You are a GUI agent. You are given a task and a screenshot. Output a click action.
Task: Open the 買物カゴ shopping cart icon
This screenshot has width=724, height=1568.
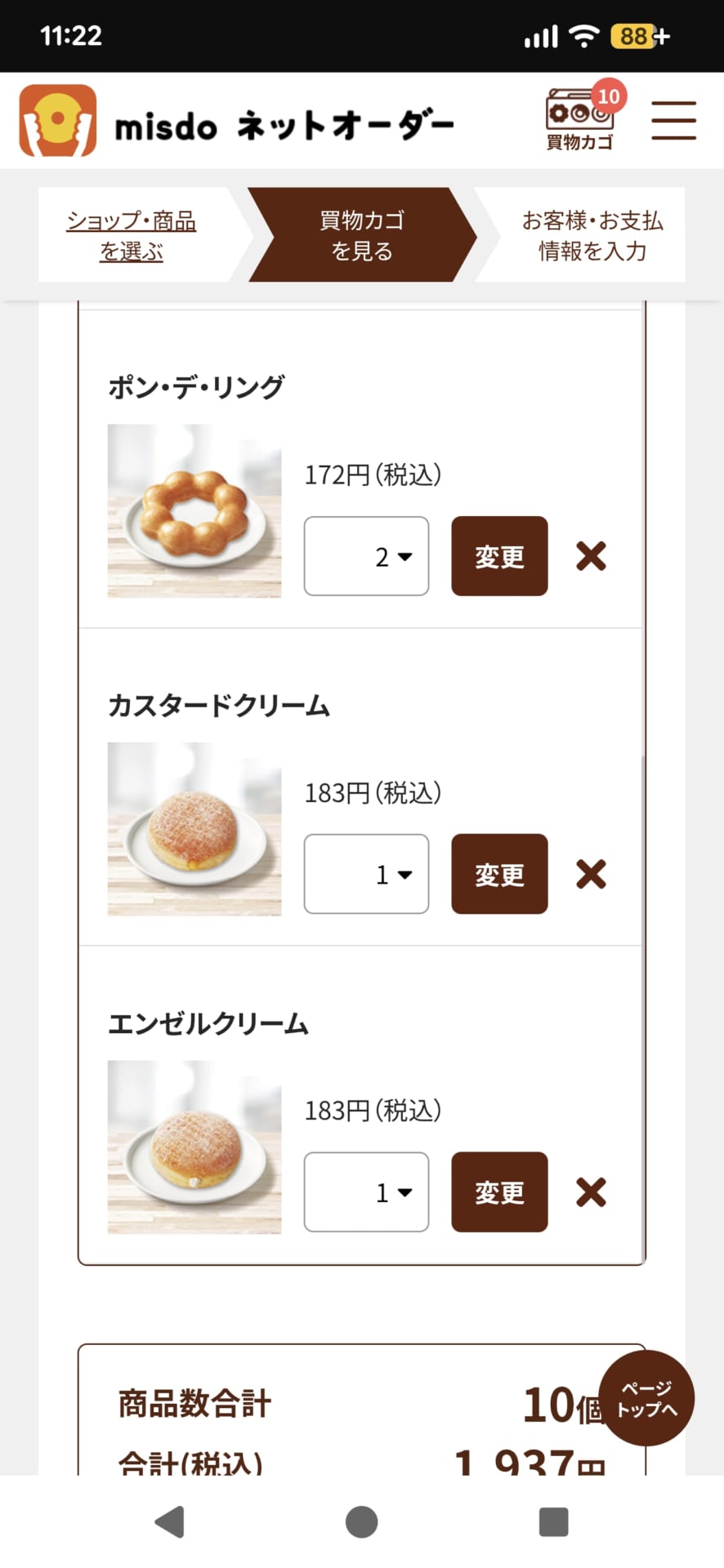[x=580, y=118]
